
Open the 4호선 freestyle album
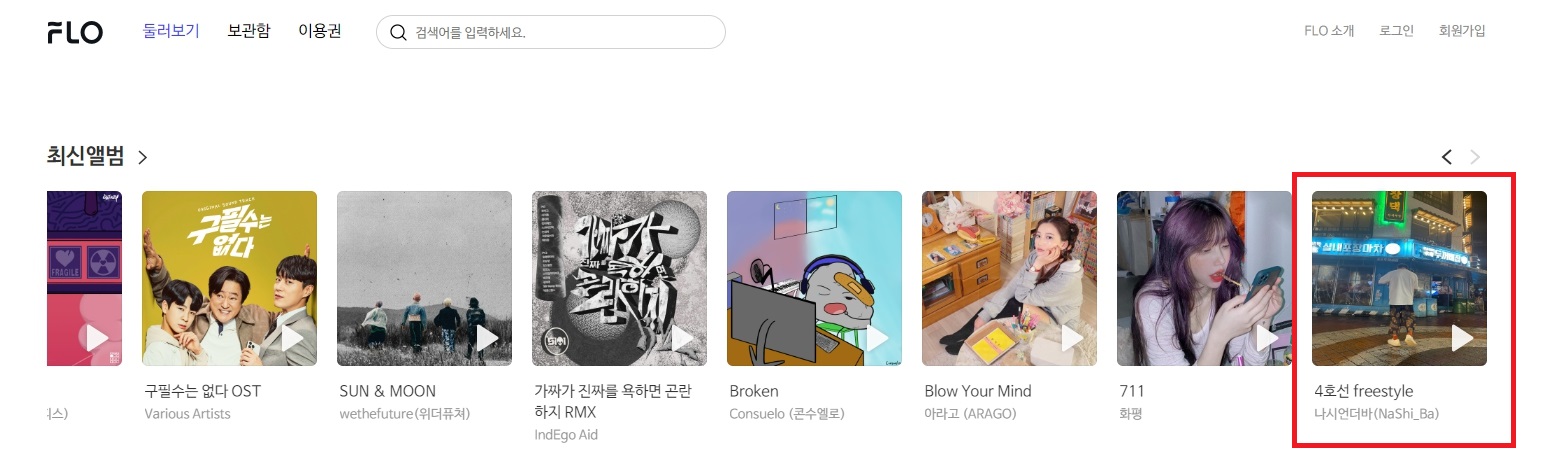tap(1399, 278)
